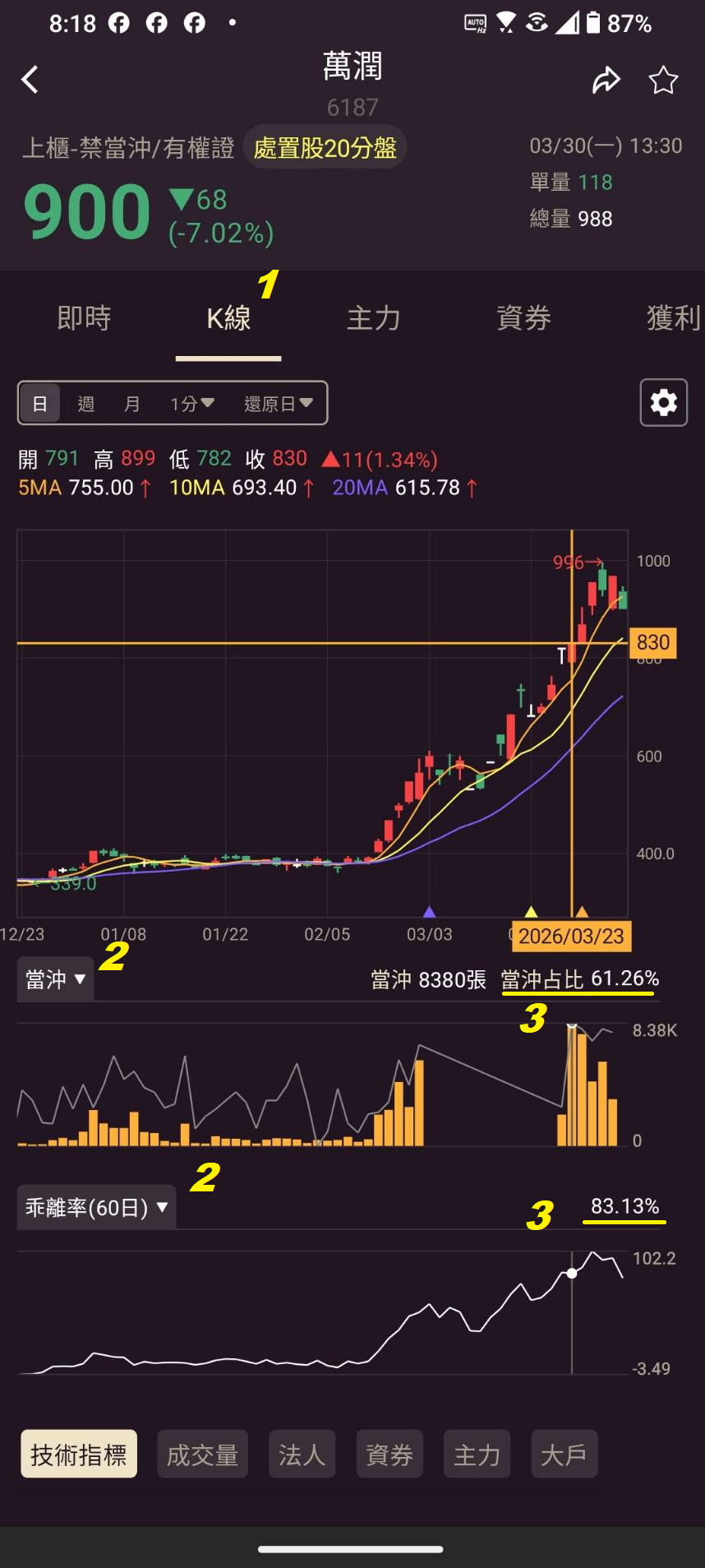Tap the back arrow to exit stock page

[30, 79]
